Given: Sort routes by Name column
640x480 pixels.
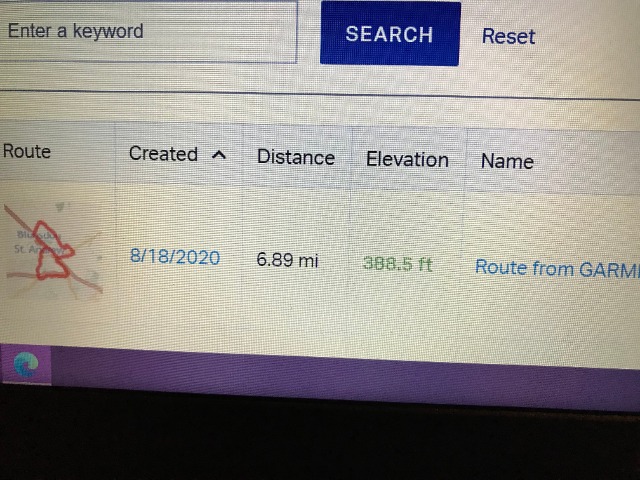Looking at the screenshot, I should tap(507, 161).
